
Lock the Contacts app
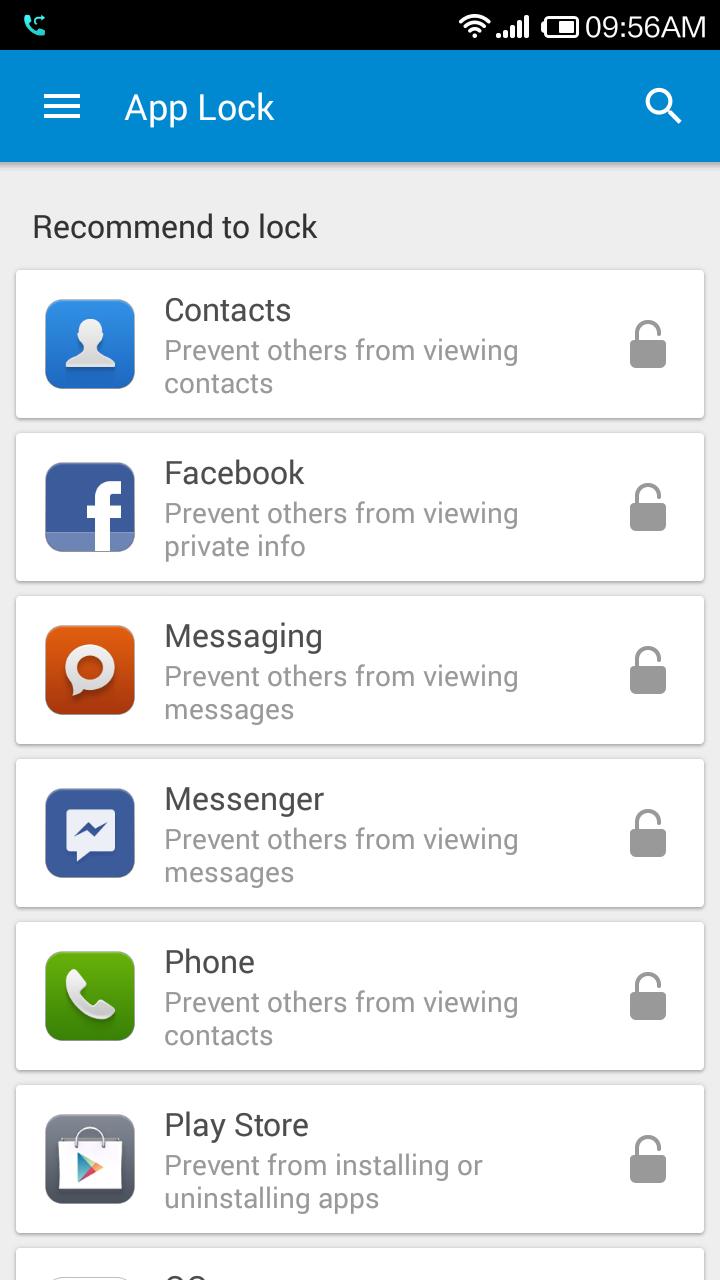[647, 343]
